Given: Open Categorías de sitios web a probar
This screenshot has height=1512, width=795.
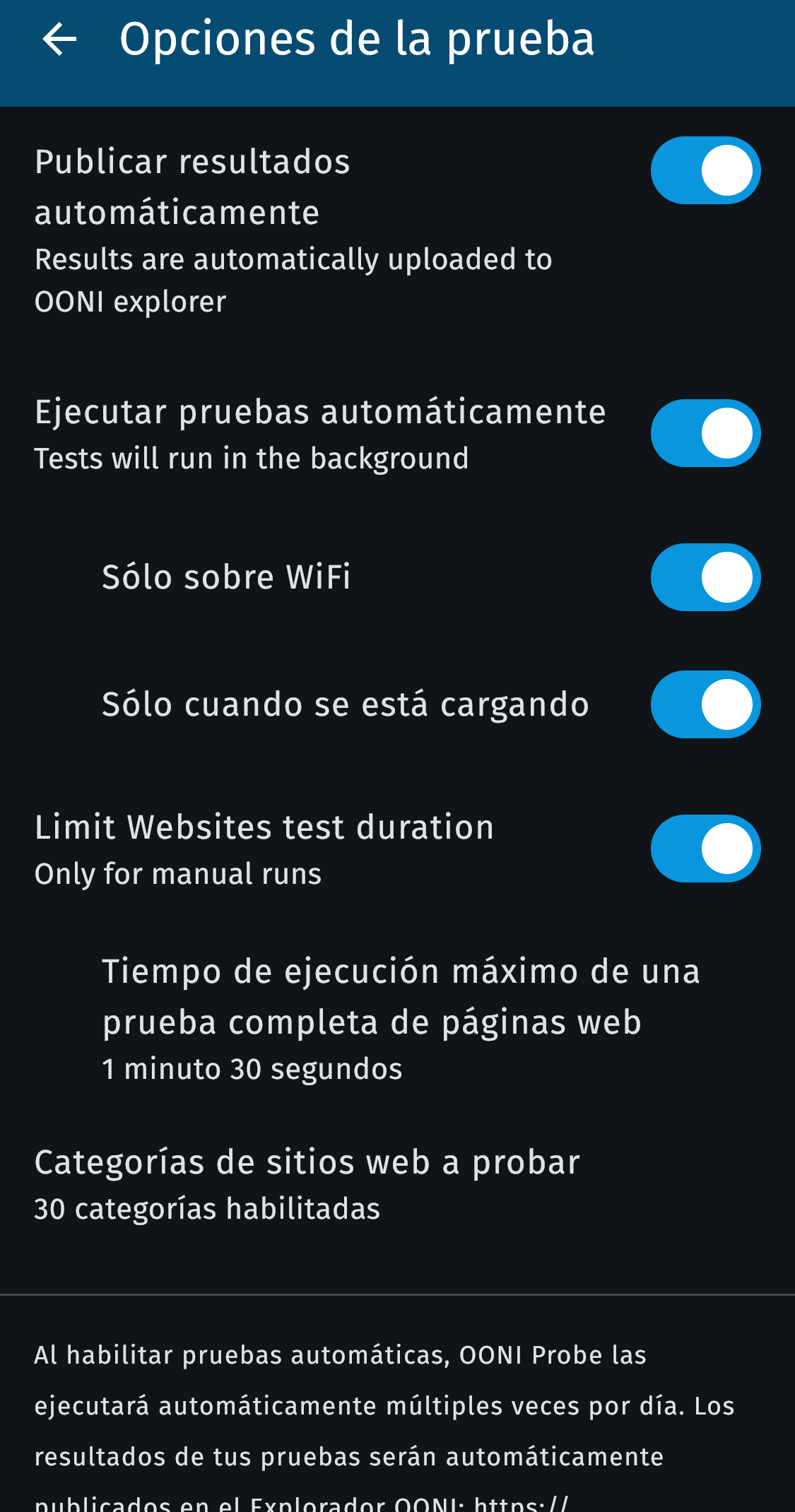Looking at the screenshot, I should point(307,1183).
